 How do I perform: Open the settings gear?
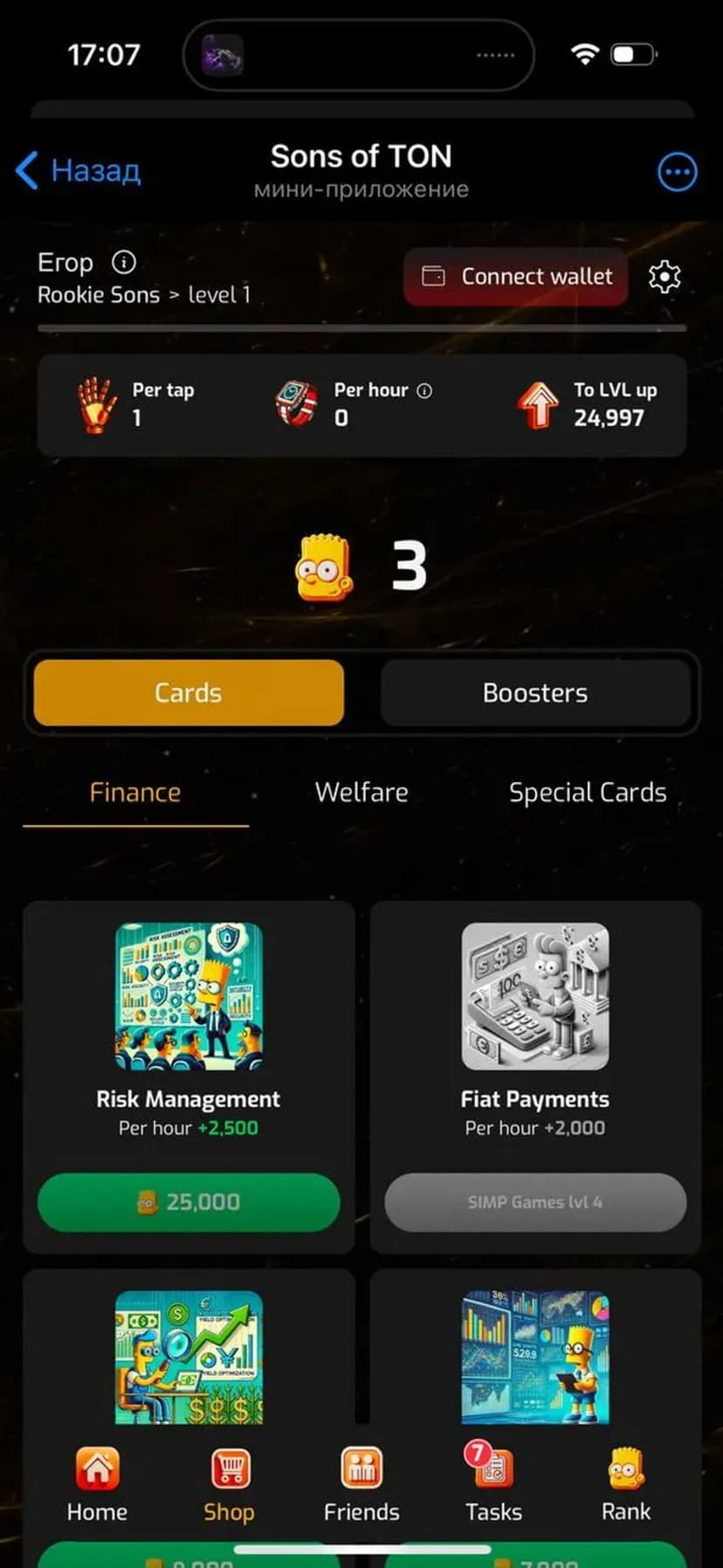(x=664, y=277)
